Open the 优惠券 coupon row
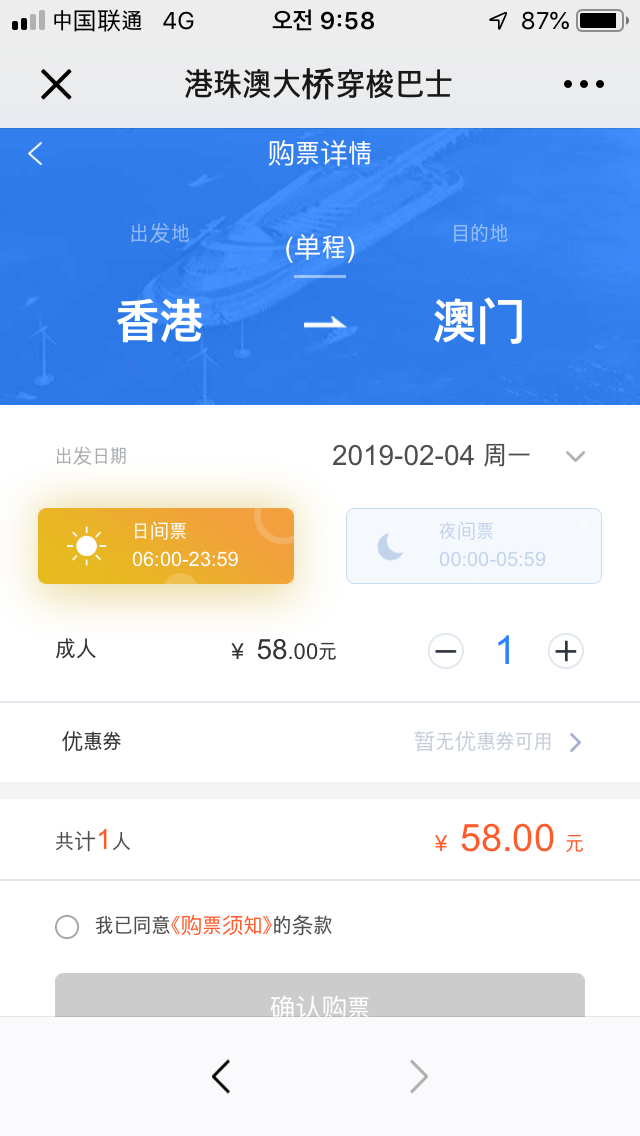Image resolution: width=640 pixels, height=1136 pixels. coord(320,742)
